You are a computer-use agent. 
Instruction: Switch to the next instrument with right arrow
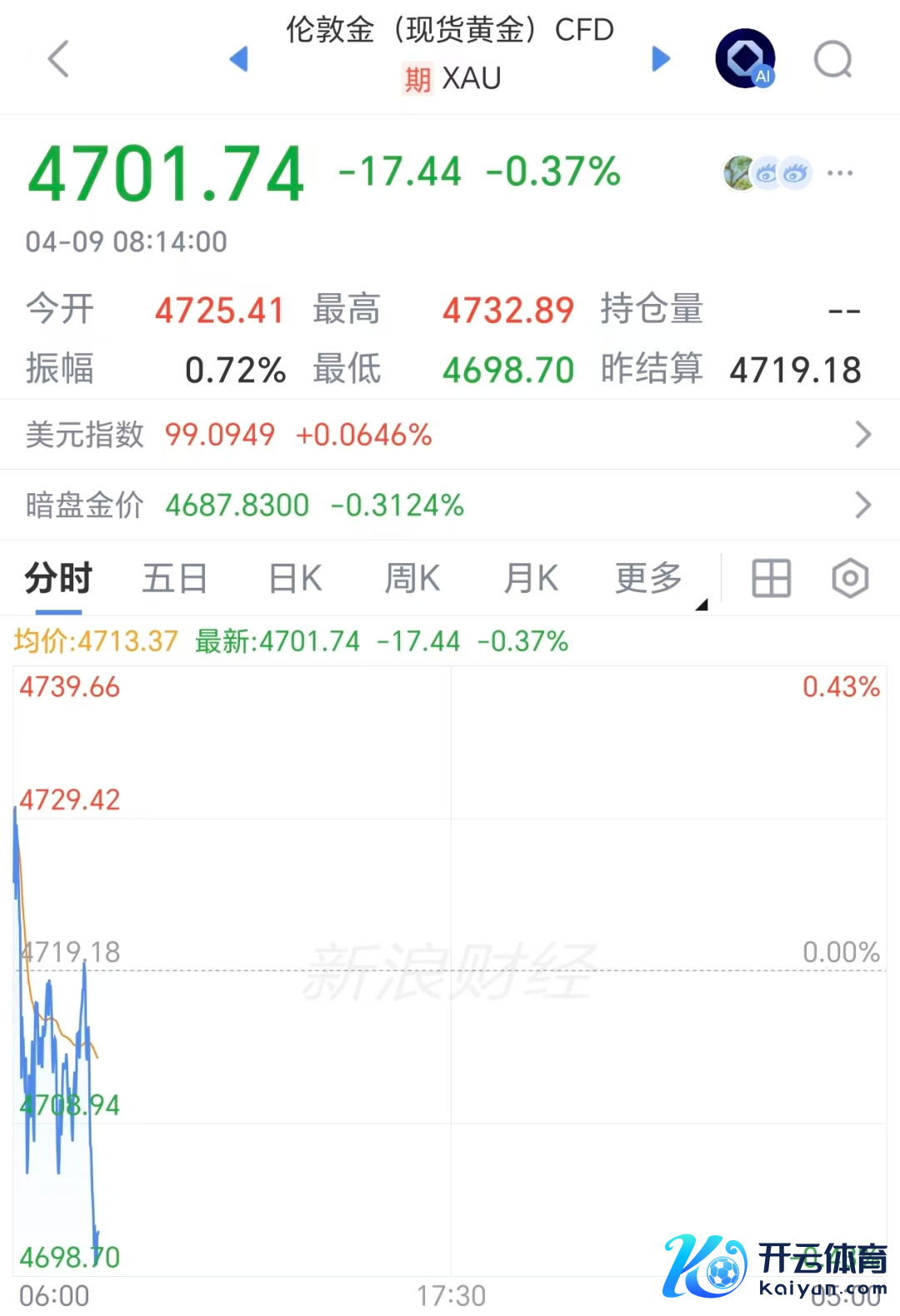click(661, 59)
